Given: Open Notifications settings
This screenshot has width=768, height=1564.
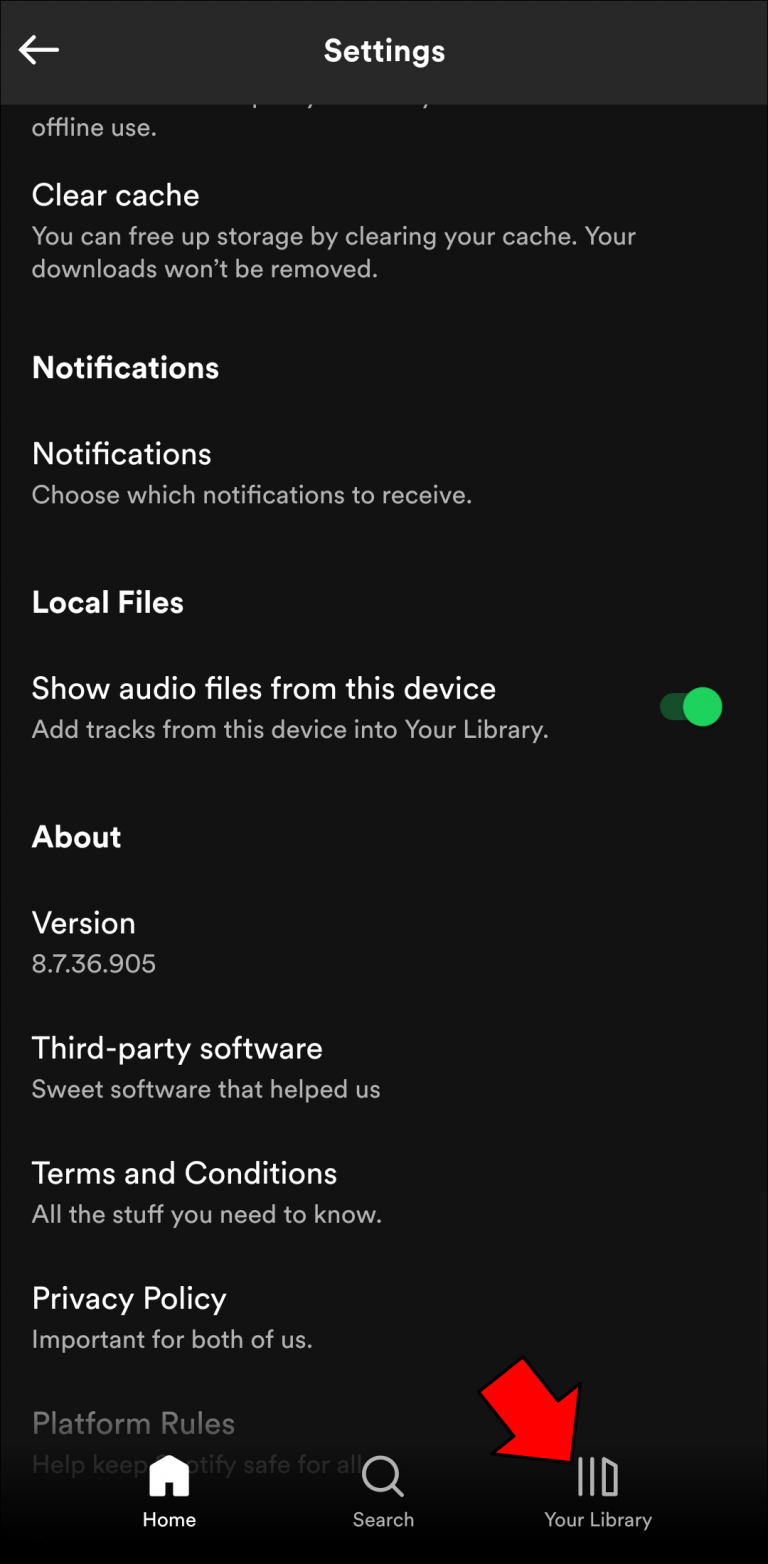Looking at the screenshot, I should tap(121, 454).
